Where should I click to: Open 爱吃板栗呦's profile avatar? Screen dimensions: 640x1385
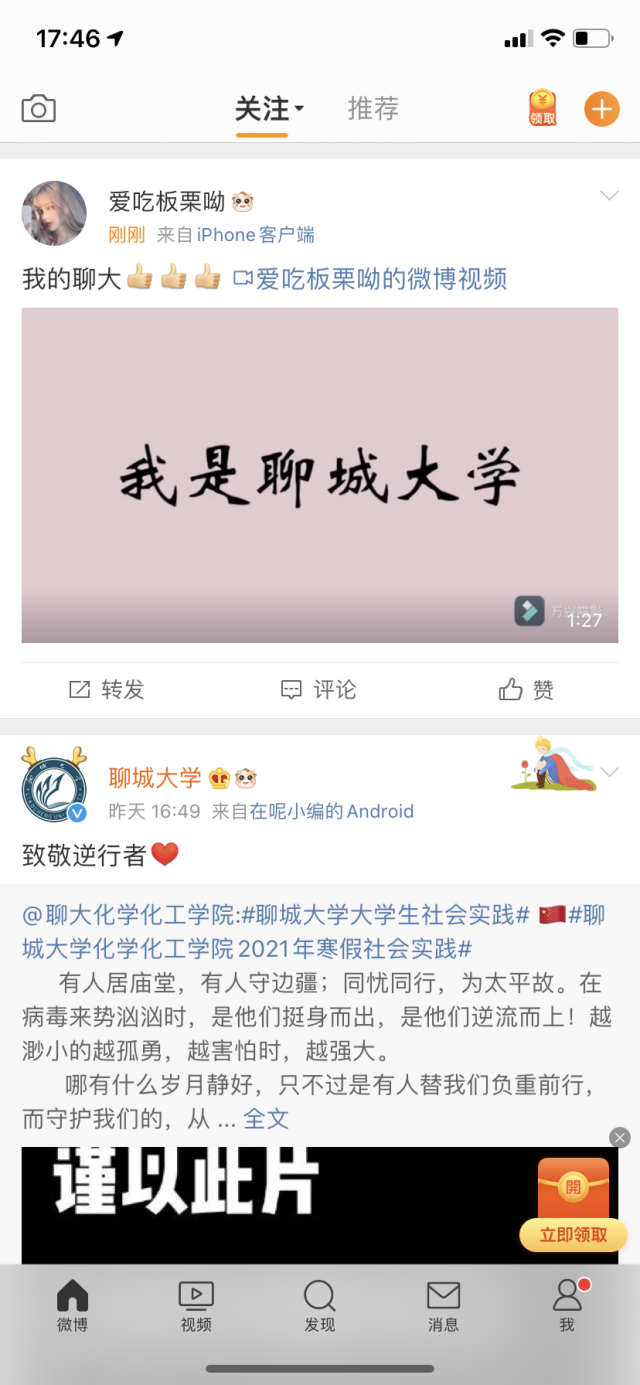tap(54, 213)
